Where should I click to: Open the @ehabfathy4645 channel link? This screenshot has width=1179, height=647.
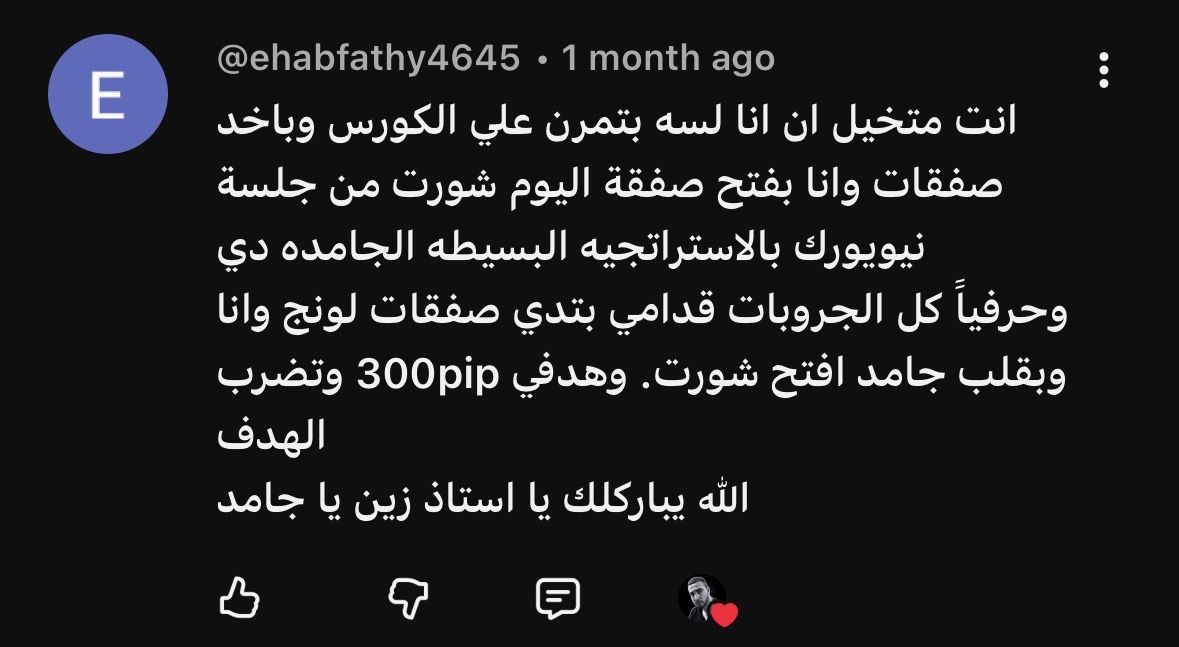click(x=369, y=59)
